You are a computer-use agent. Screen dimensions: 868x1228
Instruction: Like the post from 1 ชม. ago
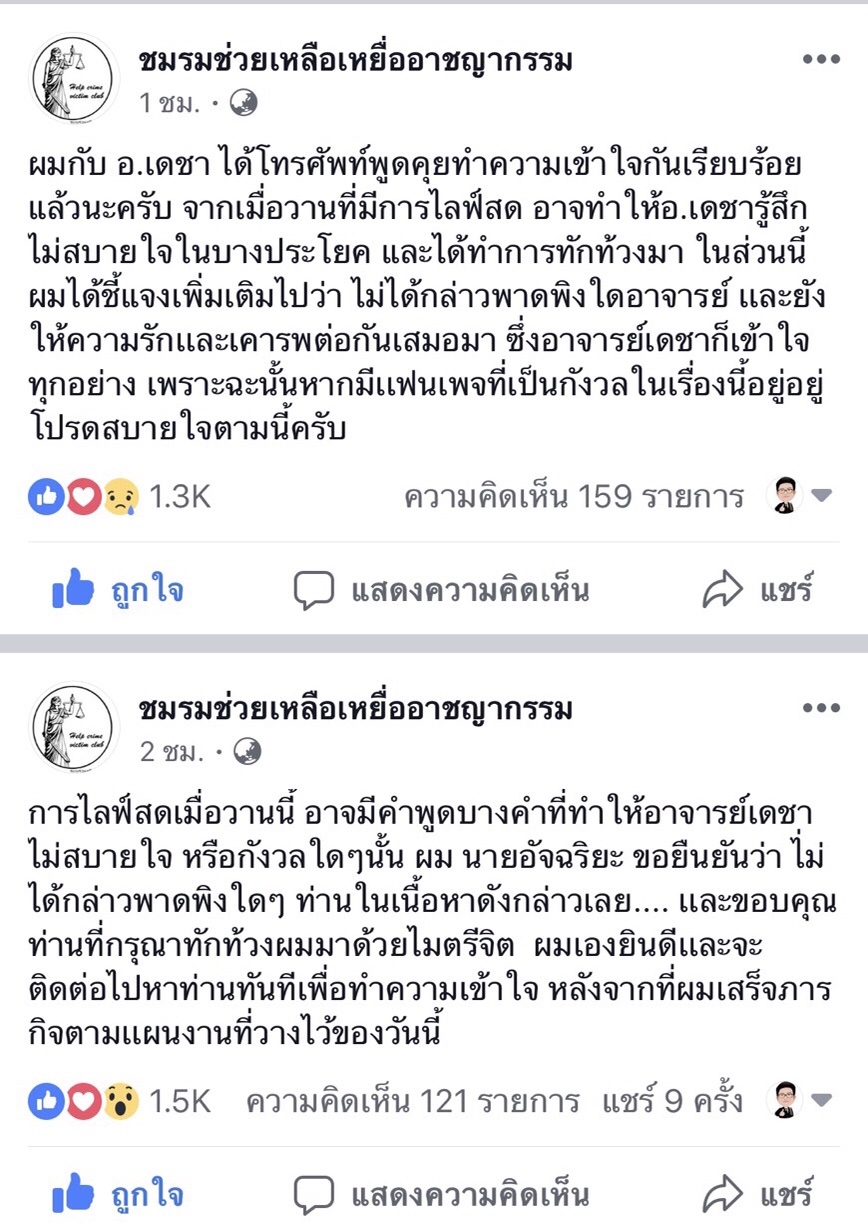pyautogui.click(x=117, y=591)
